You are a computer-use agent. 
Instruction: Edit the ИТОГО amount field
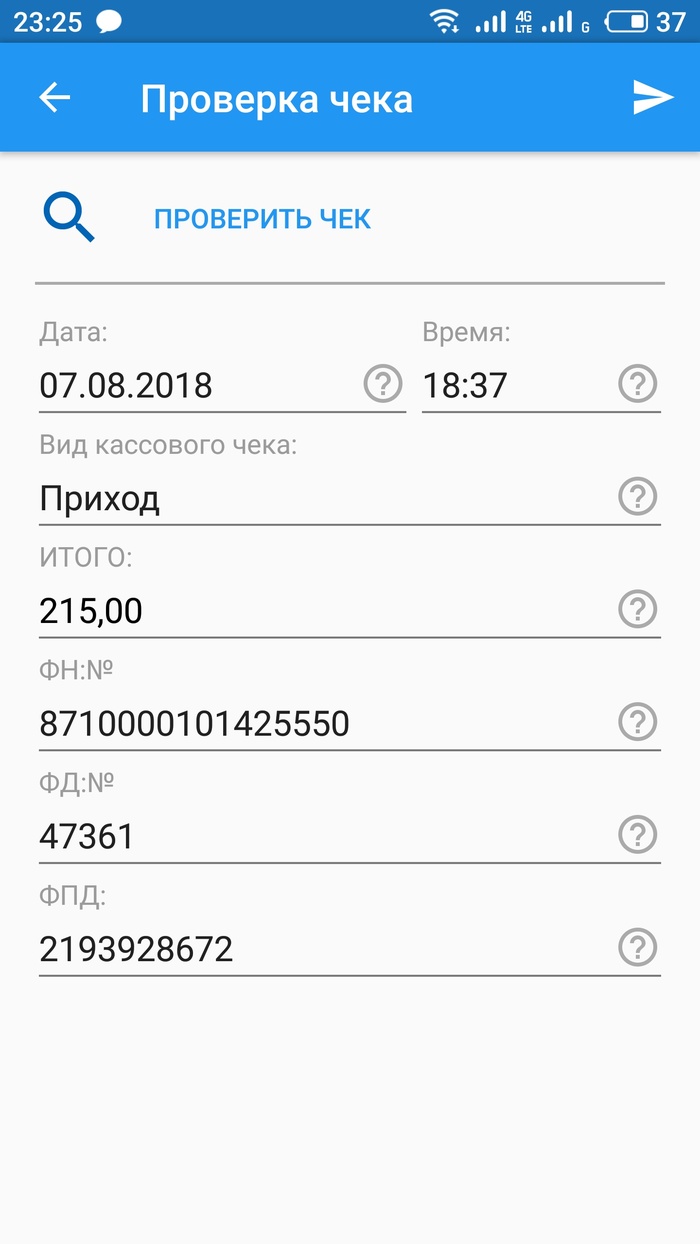coord(320,610)
